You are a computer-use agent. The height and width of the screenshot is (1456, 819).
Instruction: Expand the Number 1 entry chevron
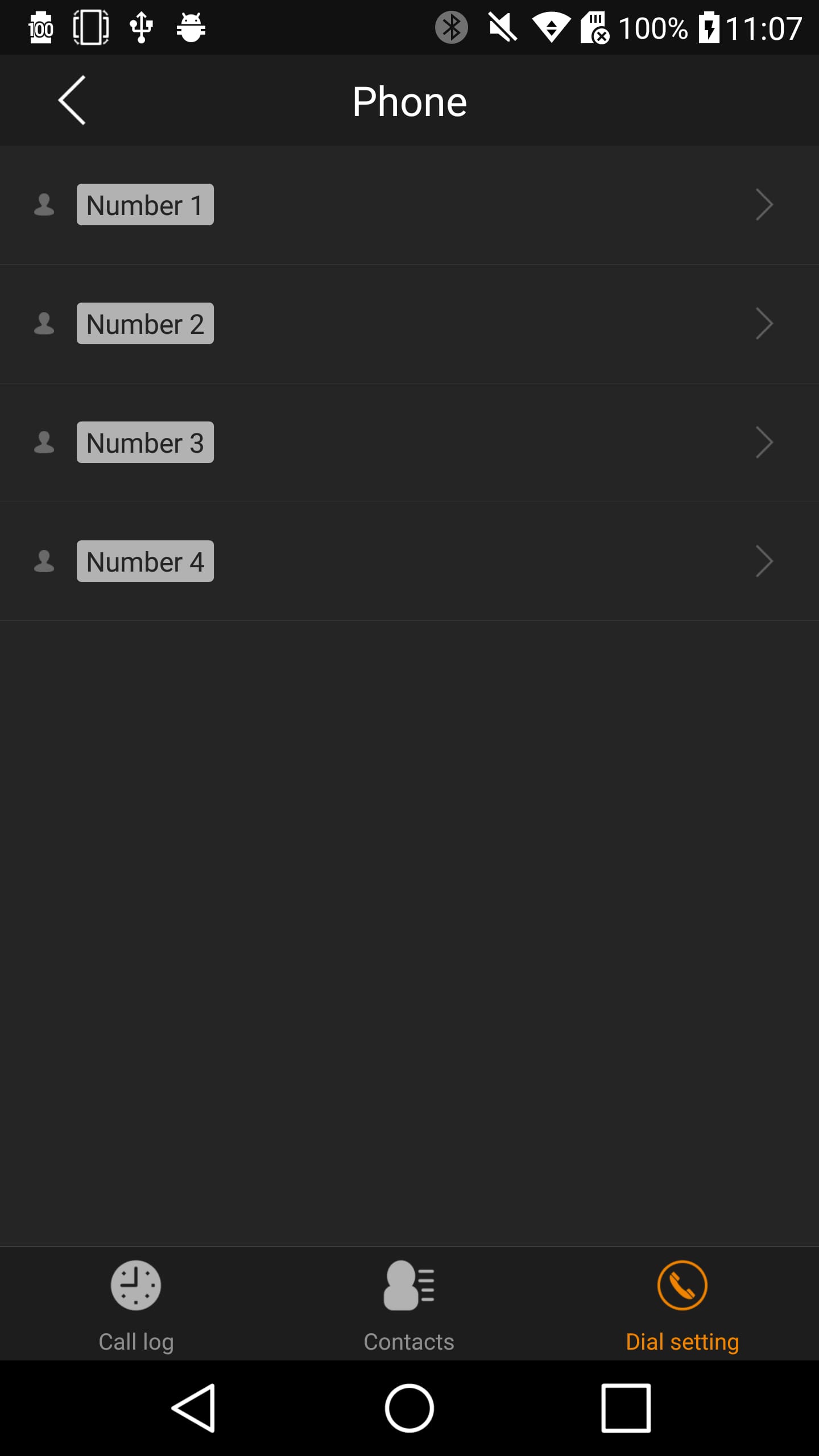(x=764, y=205)
